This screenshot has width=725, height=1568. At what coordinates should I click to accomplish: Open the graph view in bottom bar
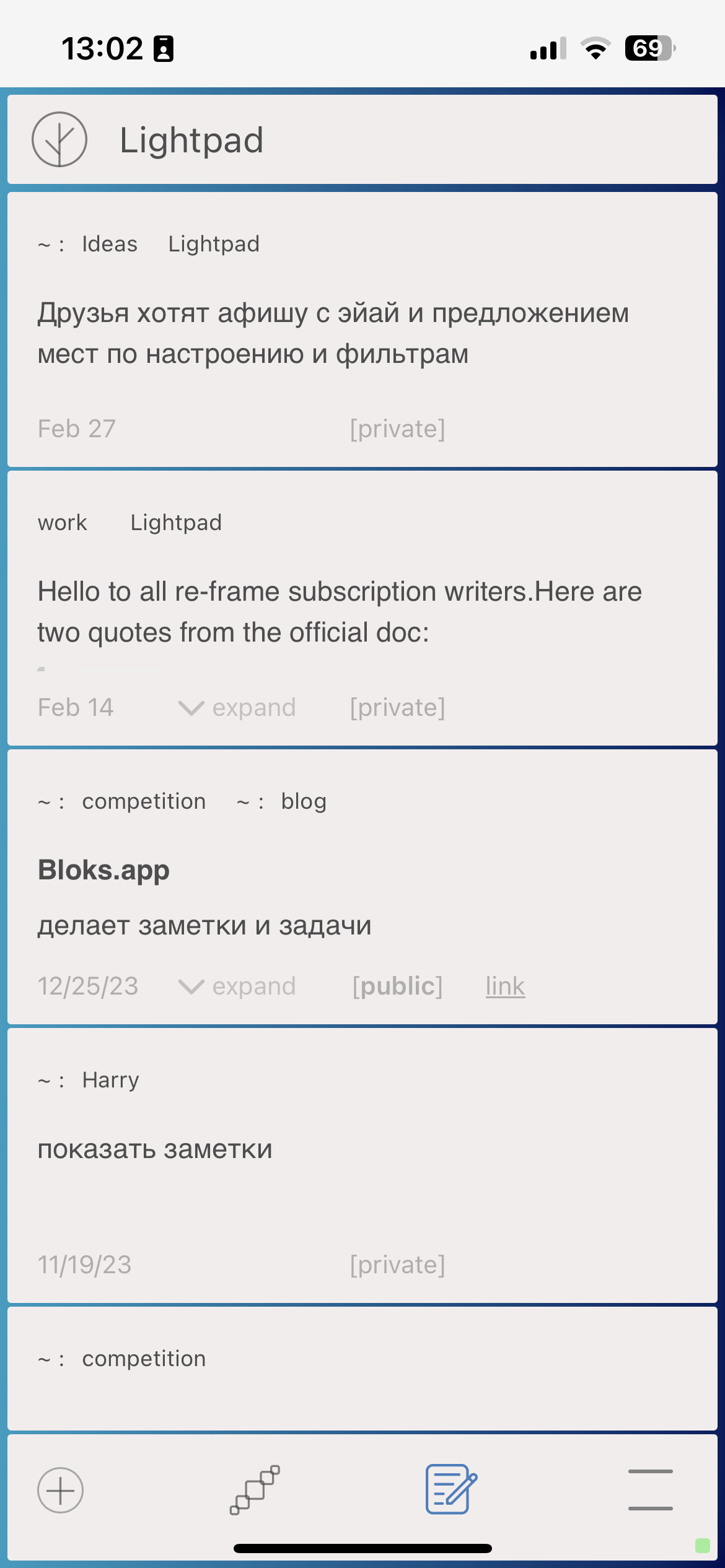click(x=255, y=1490)
